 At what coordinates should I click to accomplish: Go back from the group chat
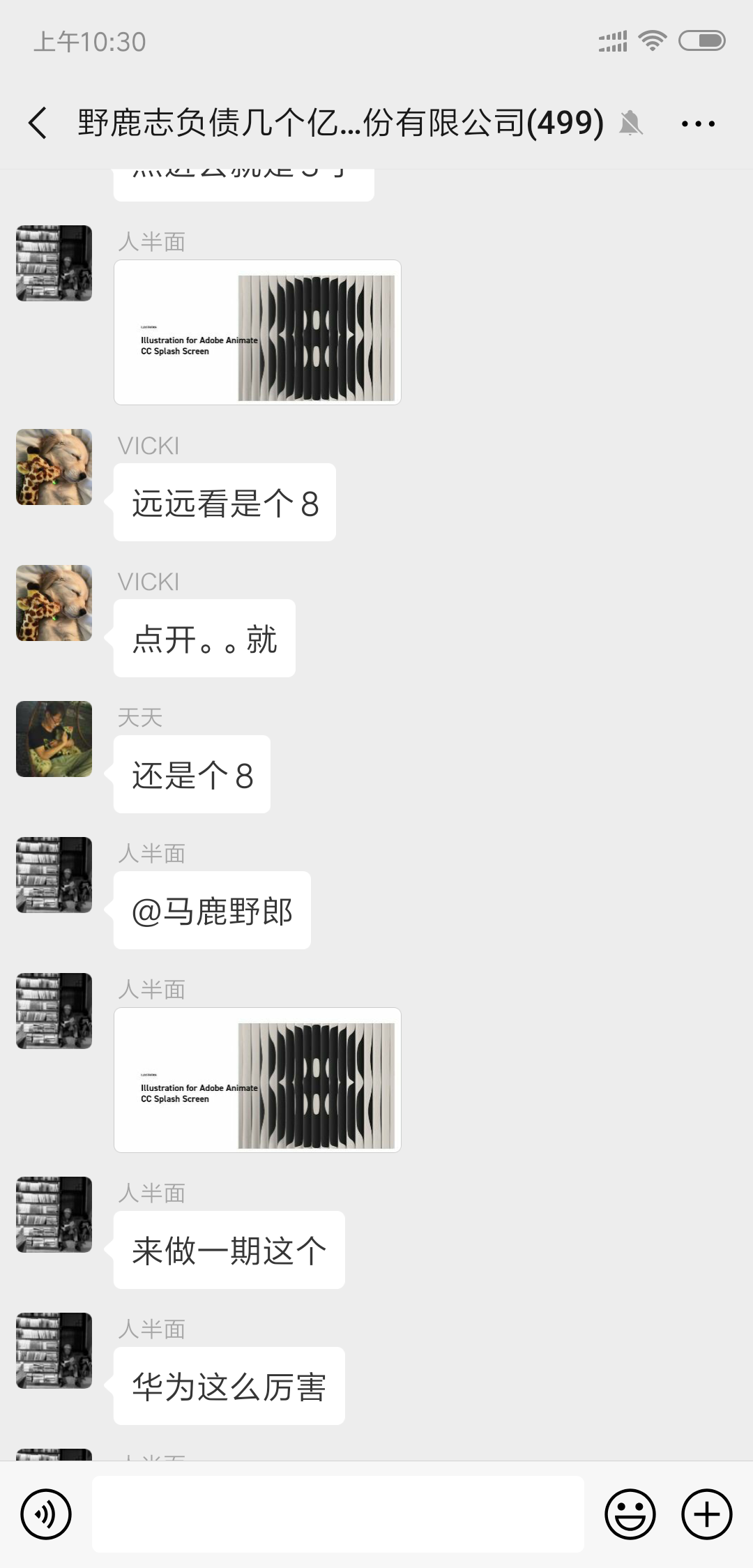(x=38, y=123)
